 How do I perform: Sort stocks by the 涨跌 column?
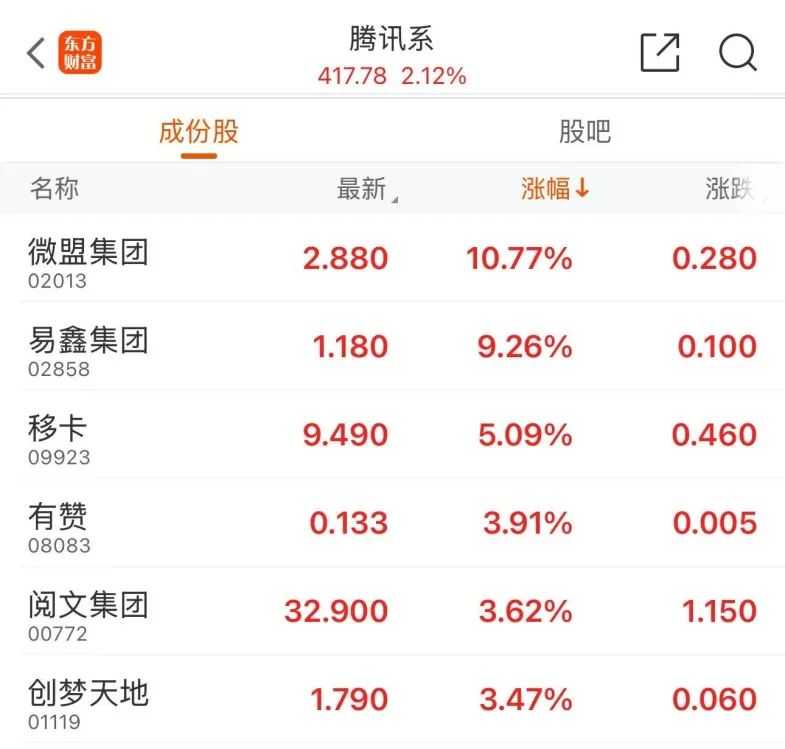coord(729,189)
